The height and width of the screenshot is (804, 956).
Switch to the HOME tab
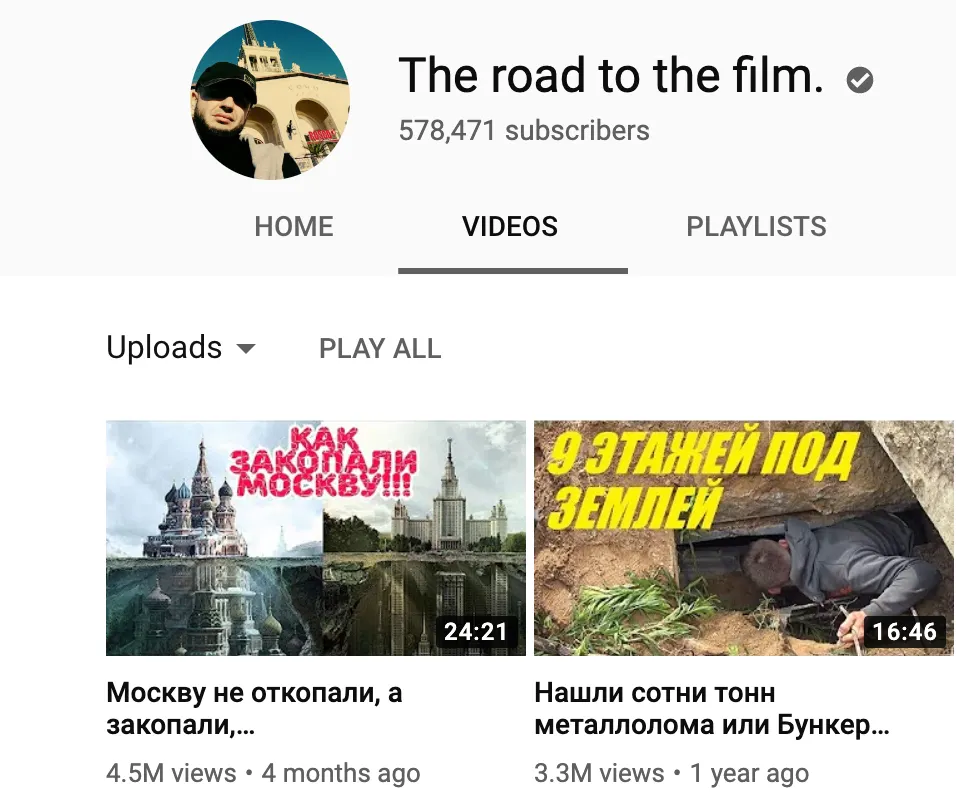294,227
